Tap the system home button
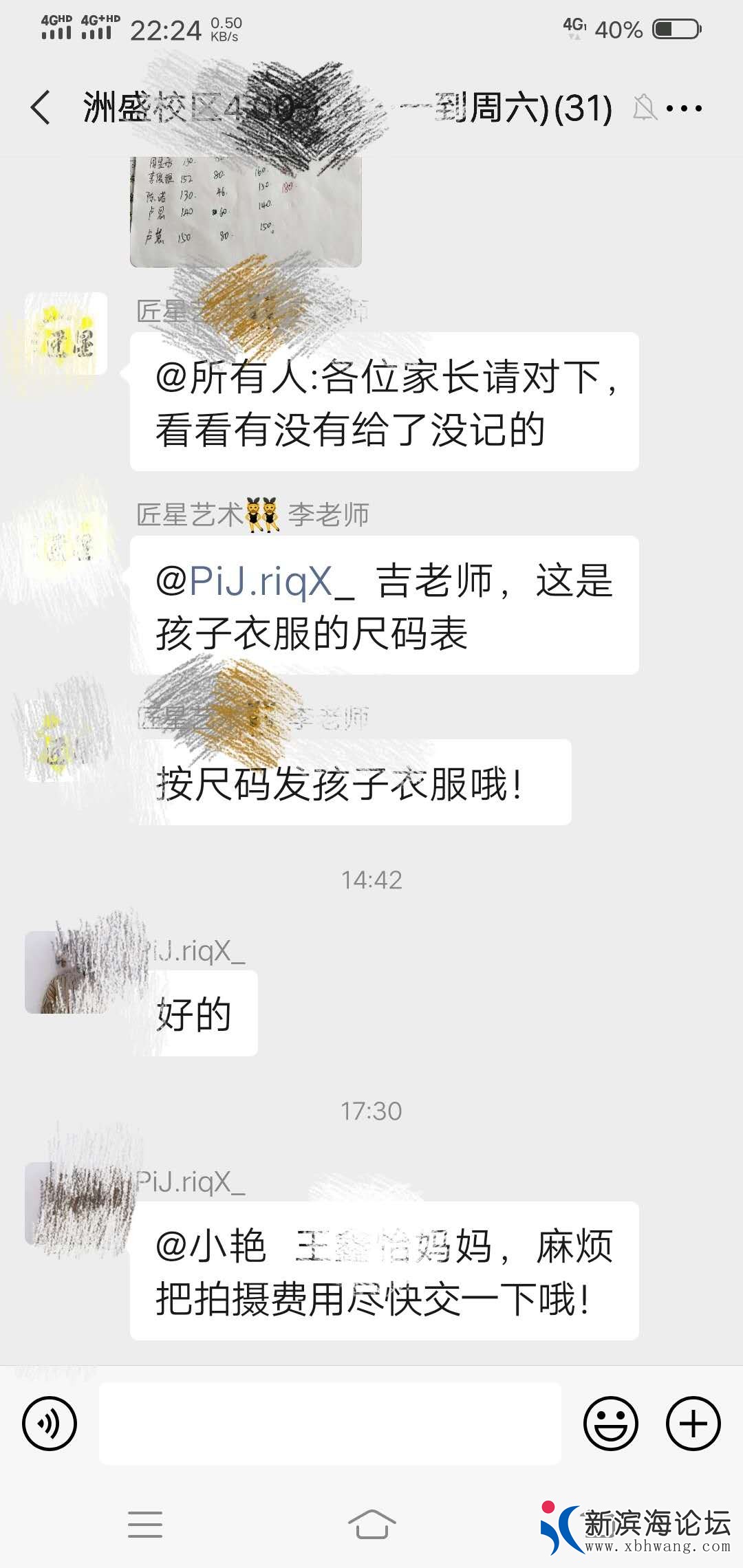The image size is (743, 1568). pyautogui.click(x=371, y=1524)
